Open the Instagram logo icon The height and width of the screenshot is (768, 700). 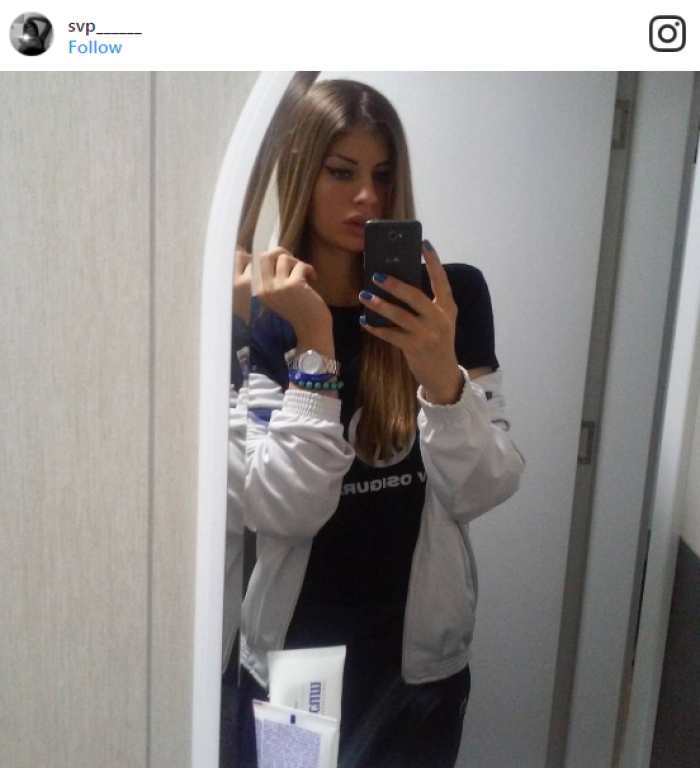pos(667,34)
